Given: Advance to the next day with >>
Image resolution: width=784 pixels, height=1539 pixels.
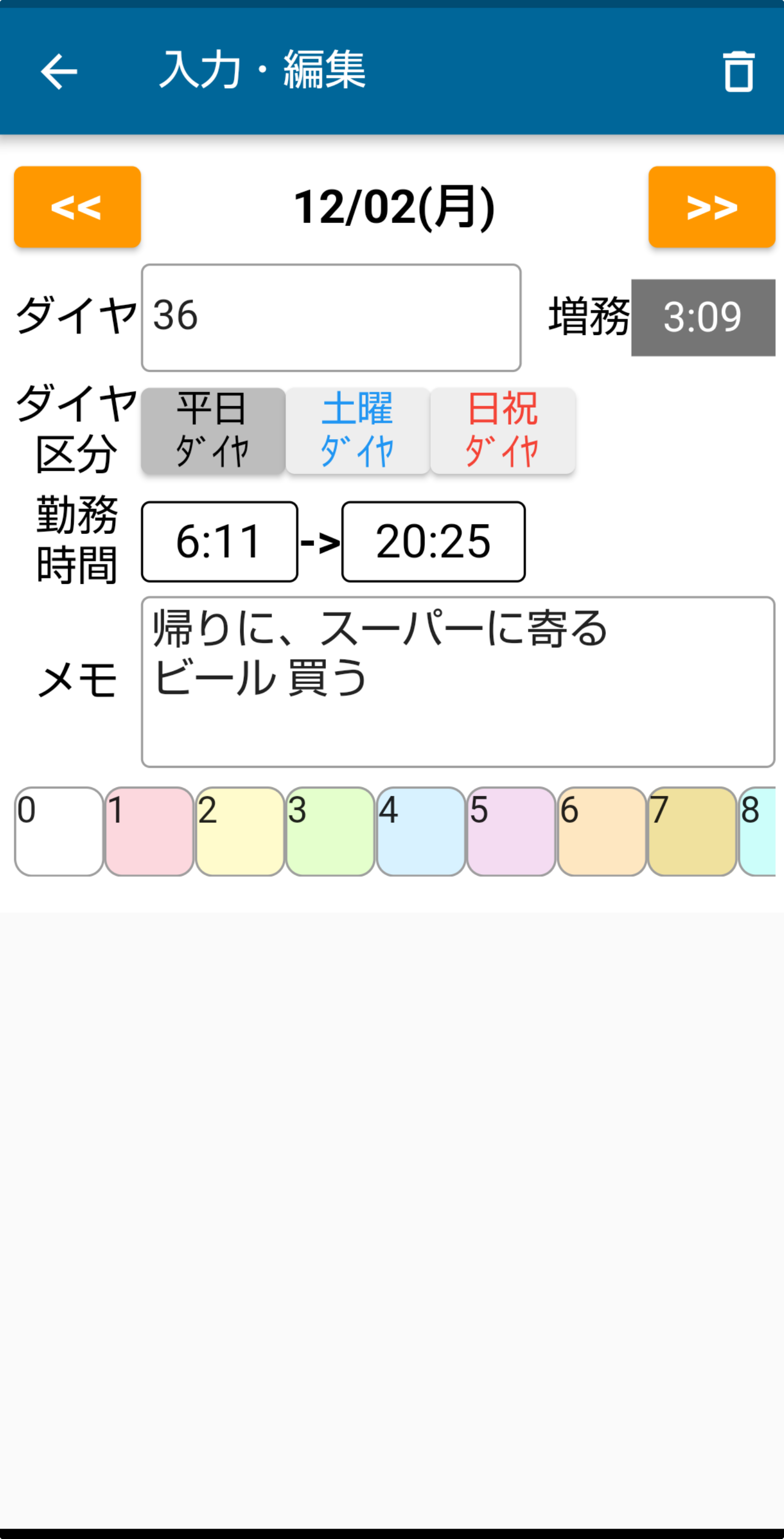Looking at the screenshot, I should coord(711,207).
